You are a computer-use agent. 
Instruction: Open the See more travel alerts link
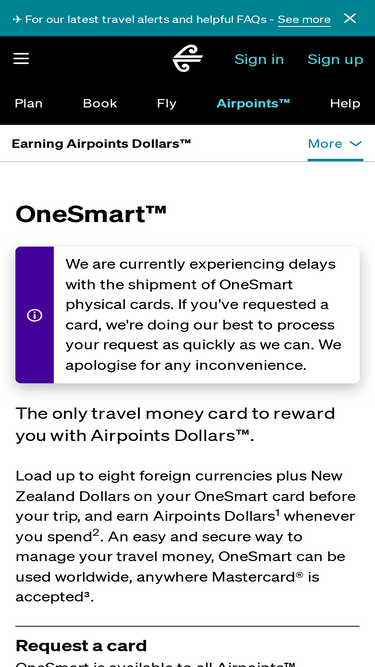click(x=304, y=20)
